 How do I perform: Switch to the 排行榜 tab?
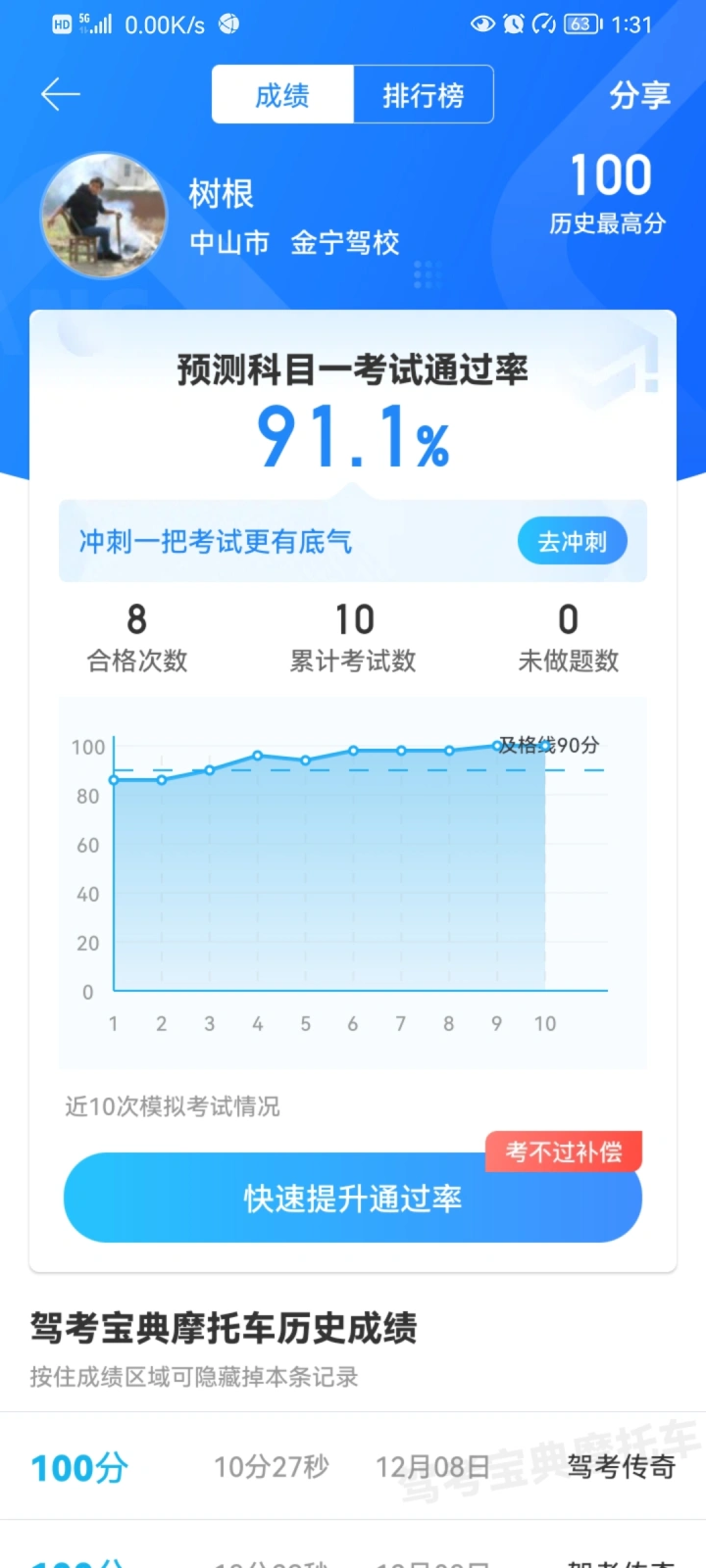(423, 95)
